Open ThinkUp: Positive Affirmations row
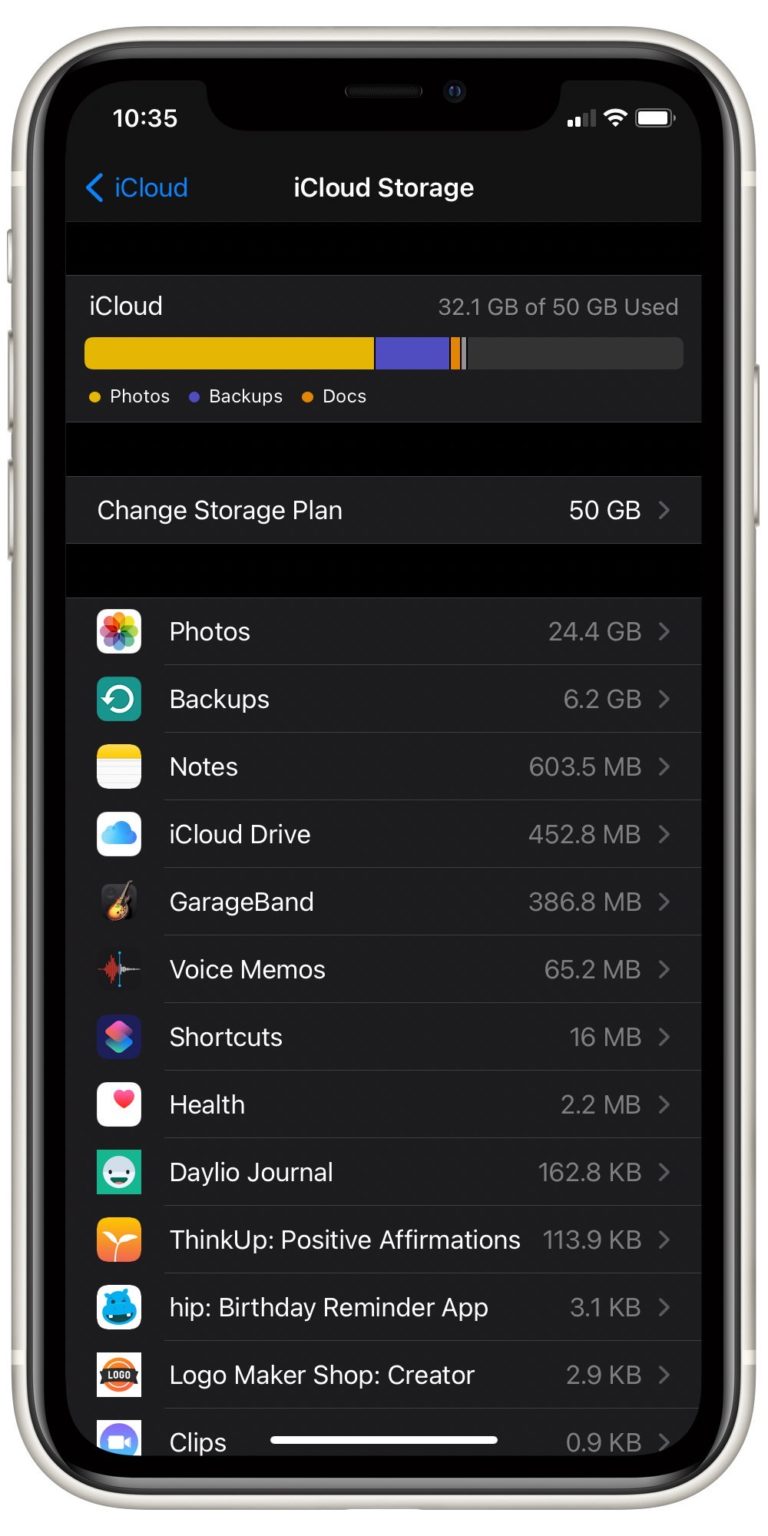The width and height of the screenshot is (768, 1536). (x=384, y=1240)
